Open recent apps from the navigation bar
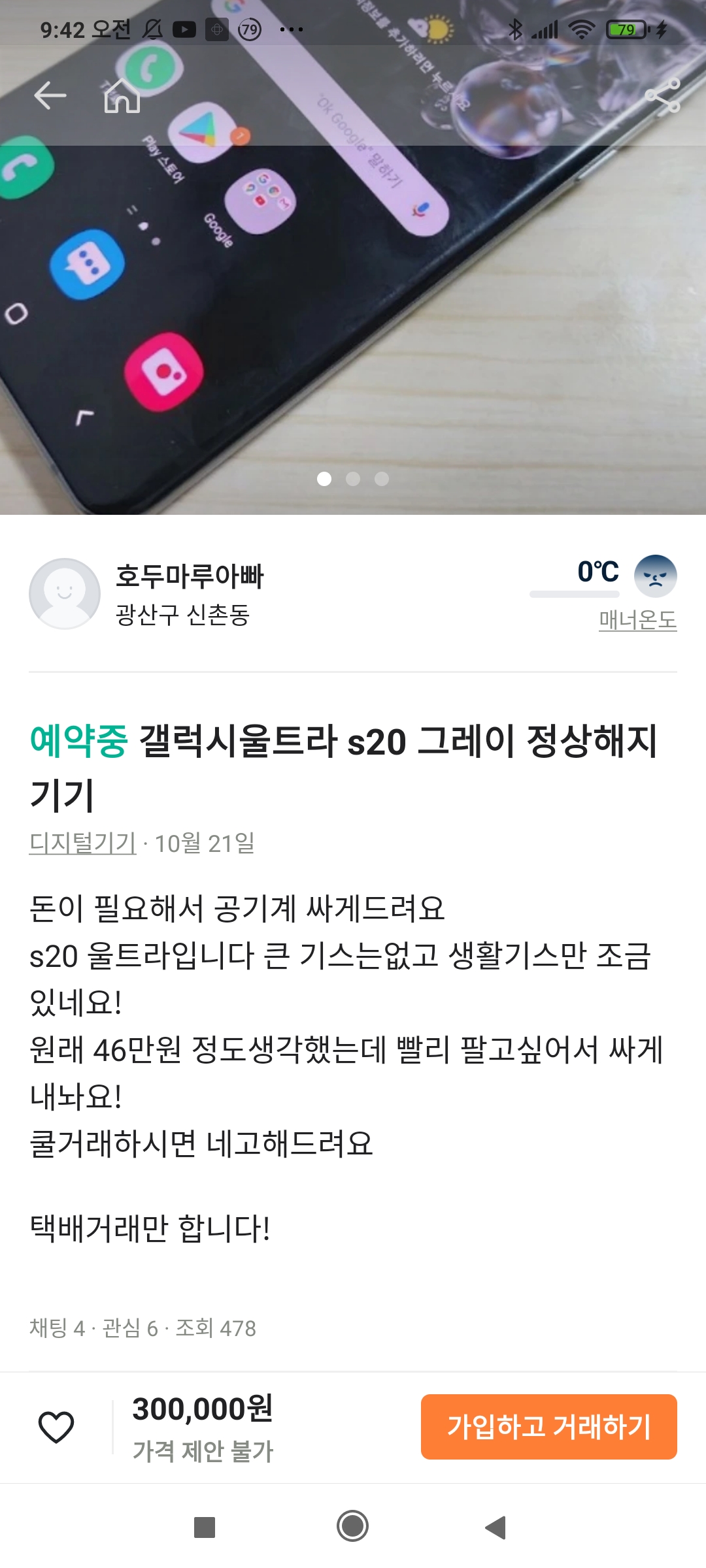The image size is (706, 1568). (x=205, y=1527)
